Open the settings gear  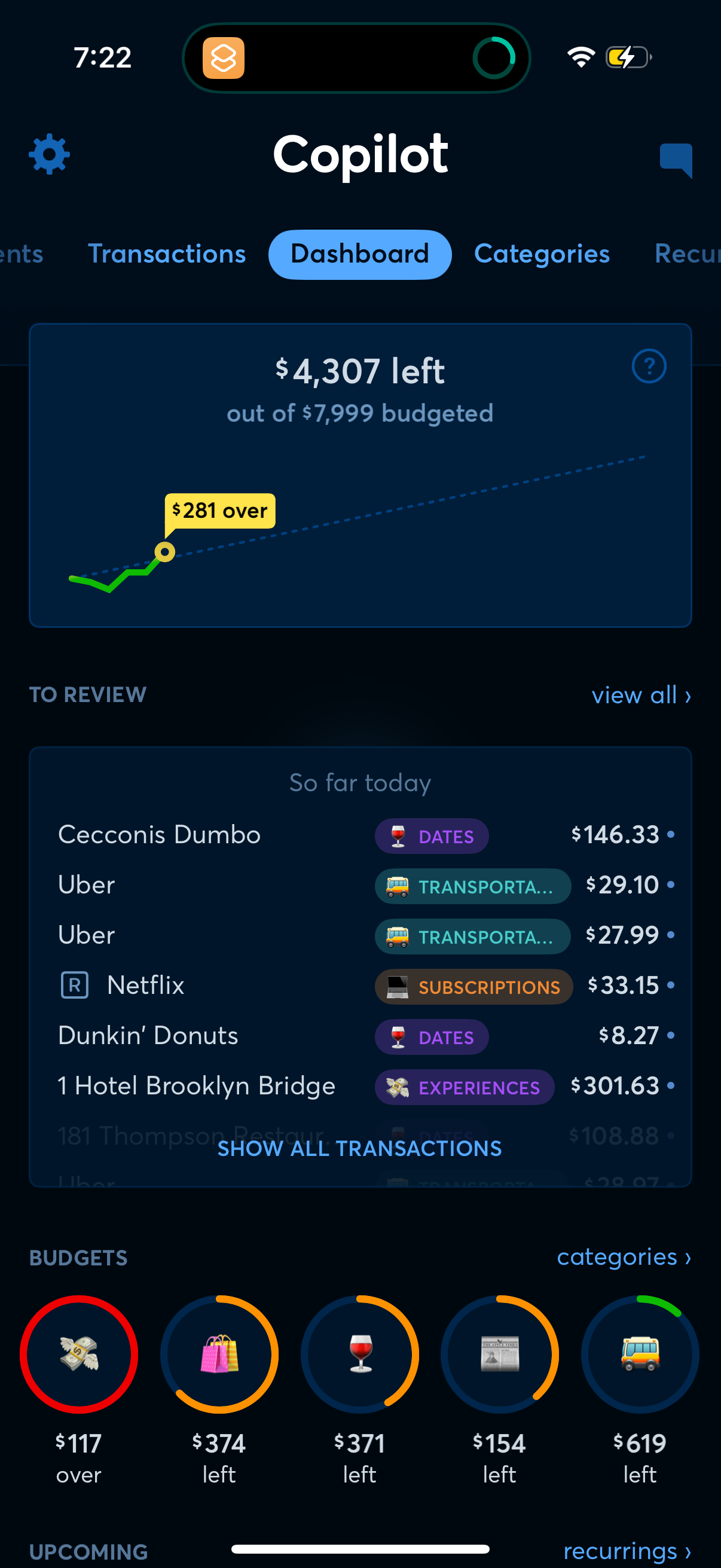click(x=48, y=154)
